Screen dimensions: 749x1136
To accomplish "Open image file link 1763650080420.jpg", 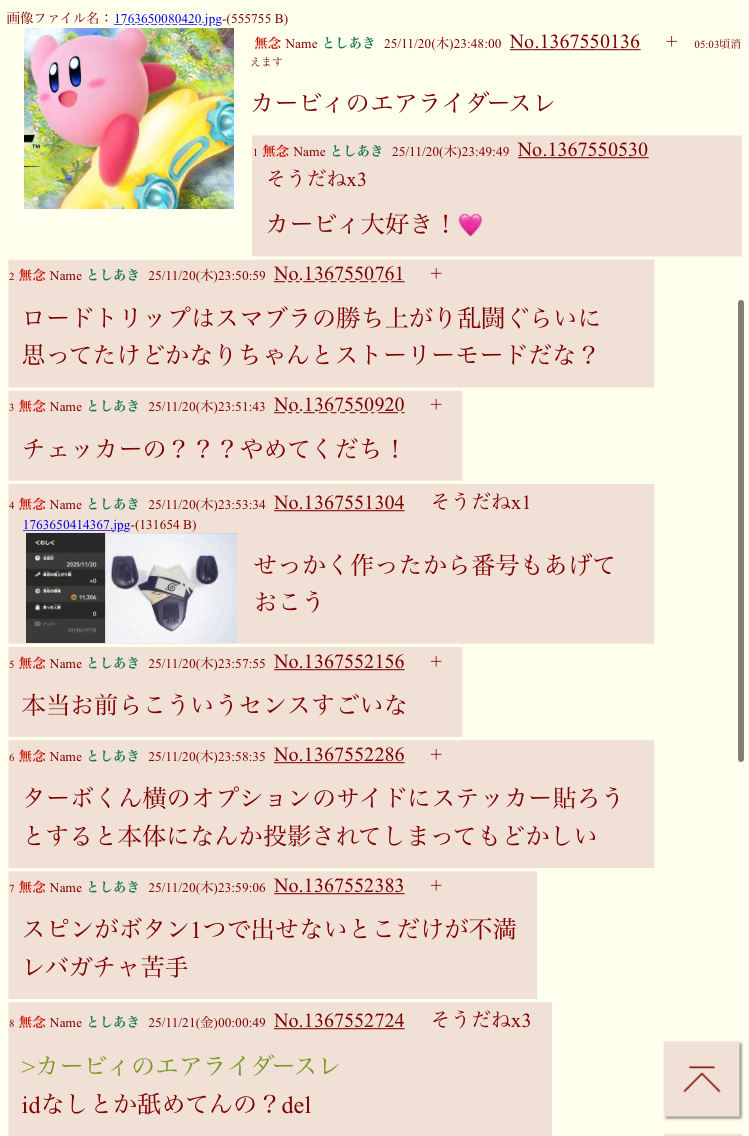I will [x=167, y=19].
